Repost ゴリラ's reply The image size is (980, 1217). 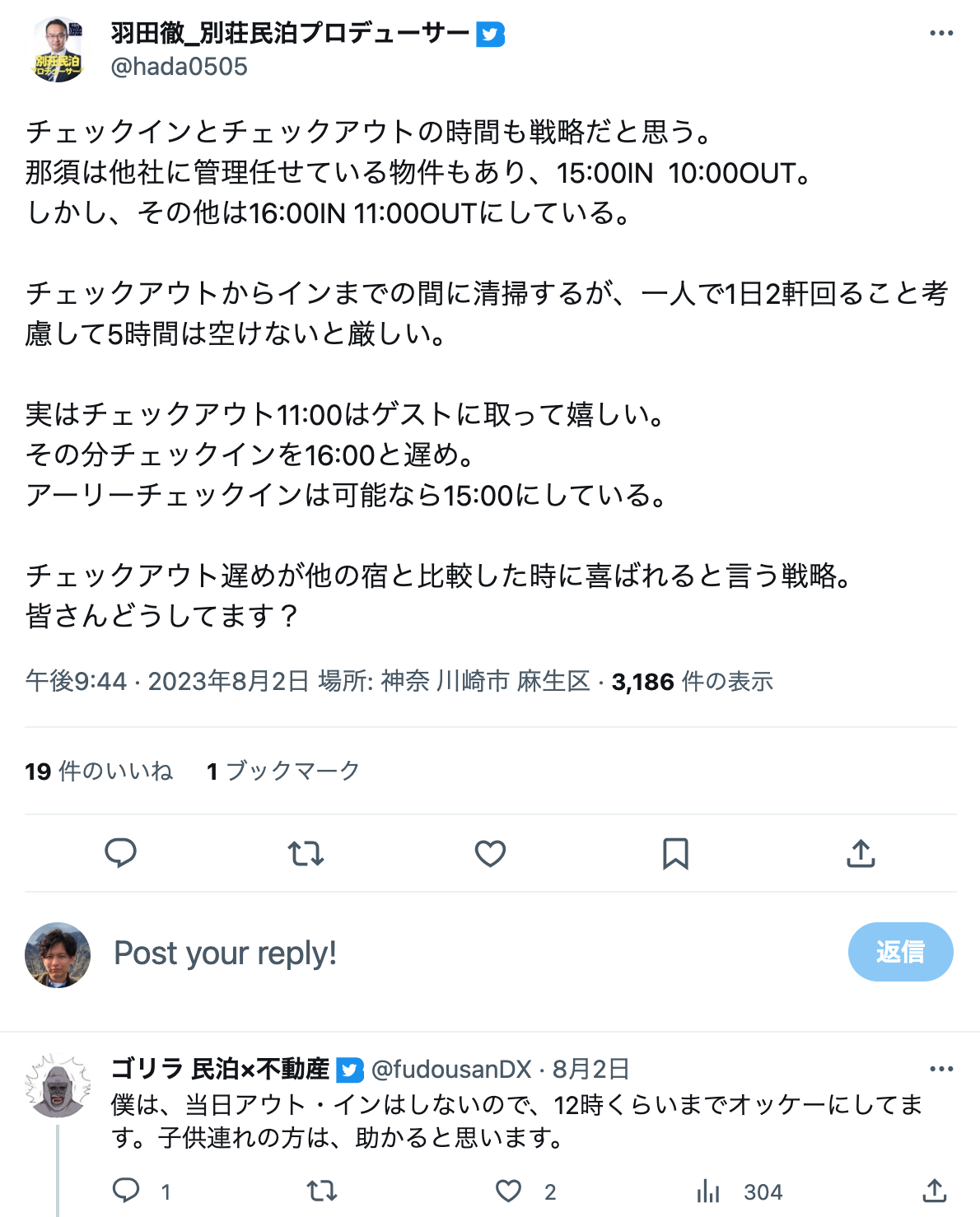tap(321, 1191)
